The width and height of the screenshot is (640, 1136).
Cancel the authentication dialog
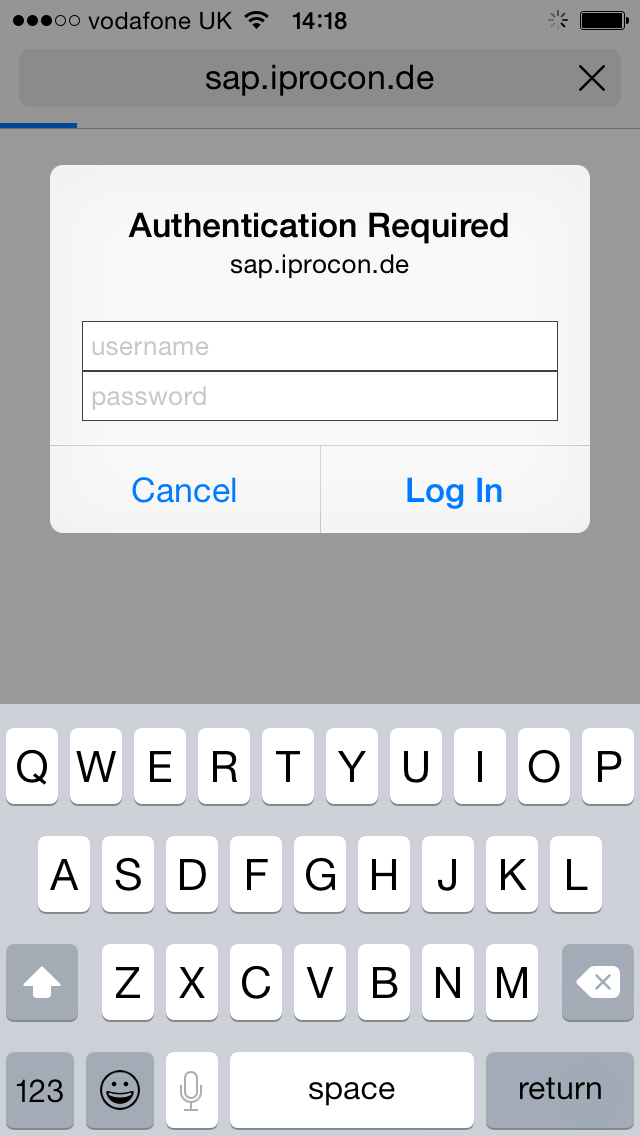tap(185, 490)
